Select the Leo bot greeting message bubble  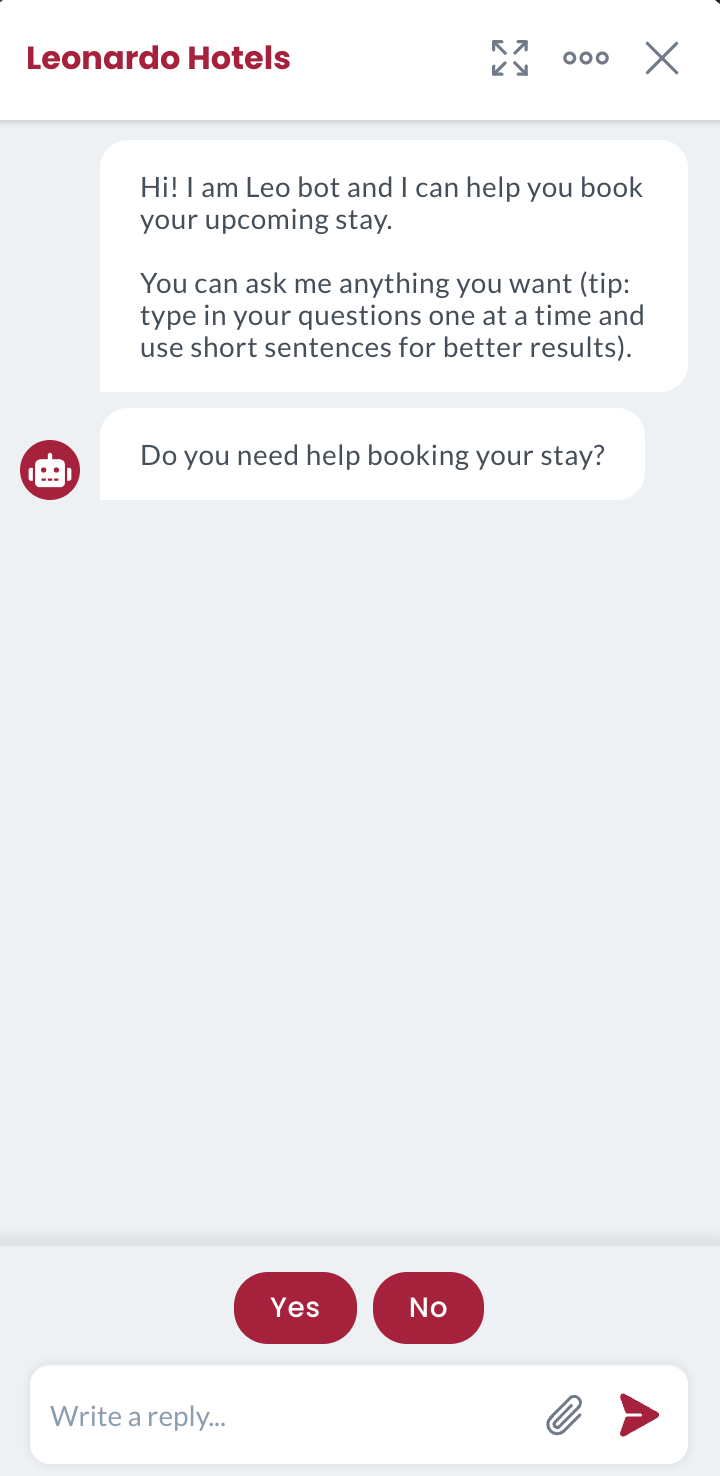click(x=393, y=266)
